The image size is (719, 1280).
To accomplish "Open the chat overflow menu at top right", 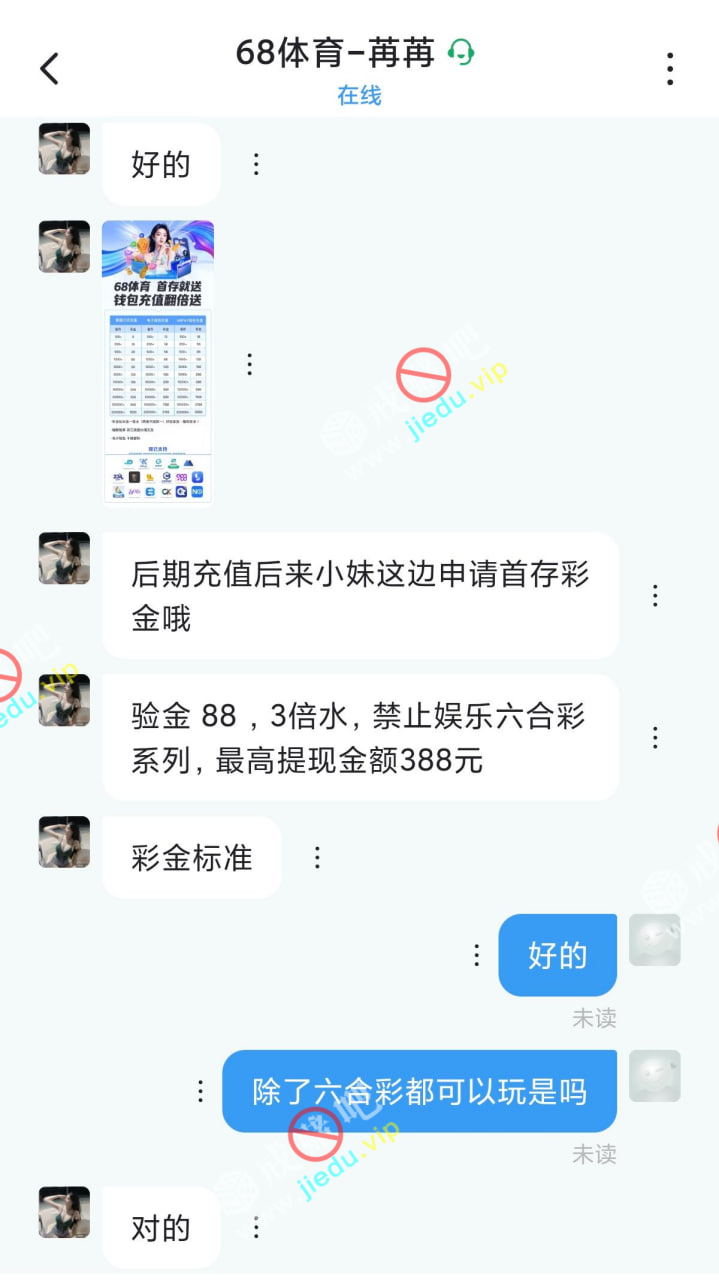I will click(x=670, y=68).
